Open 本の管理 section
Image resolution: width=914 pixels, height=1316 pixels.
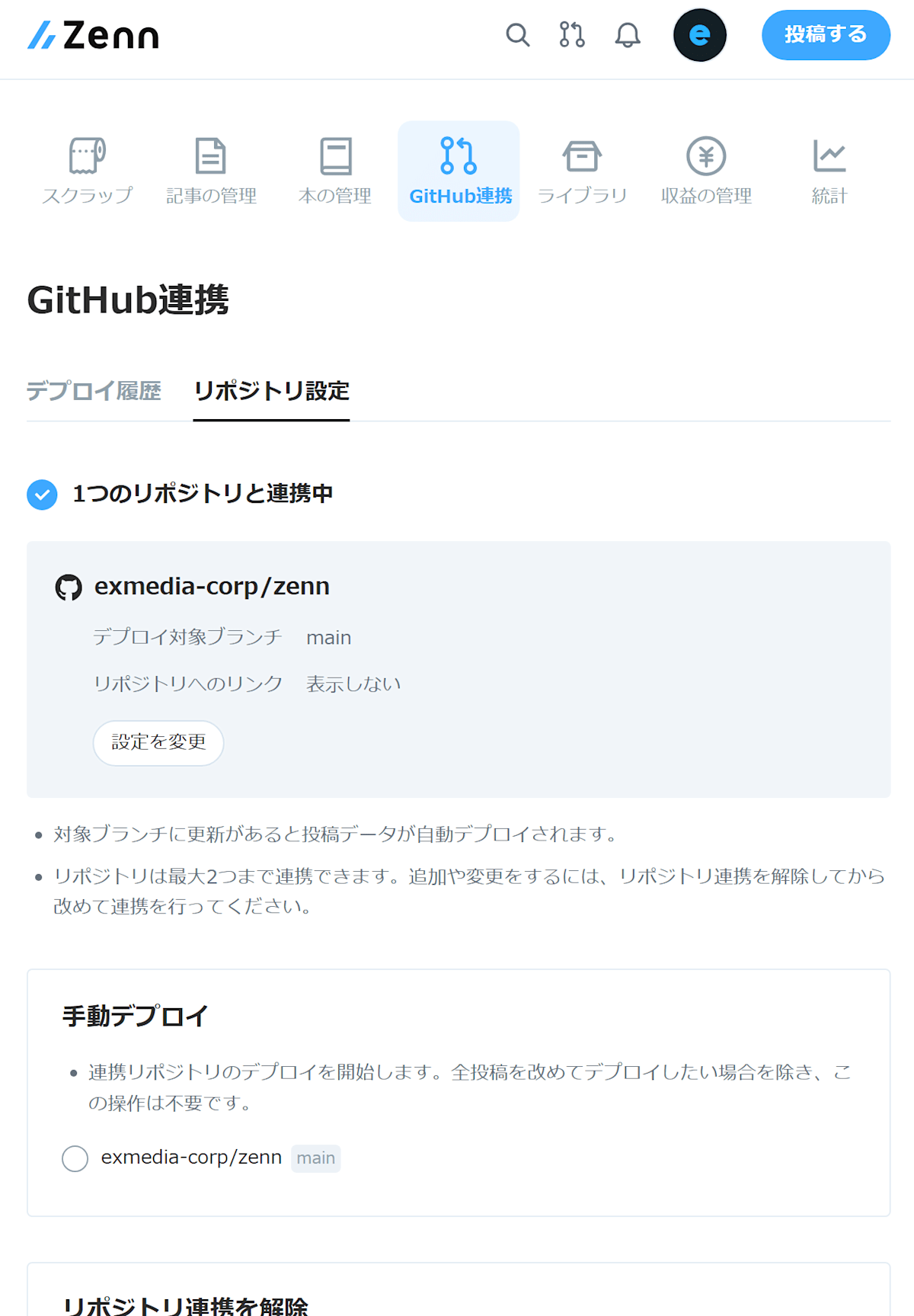point(335,171)
